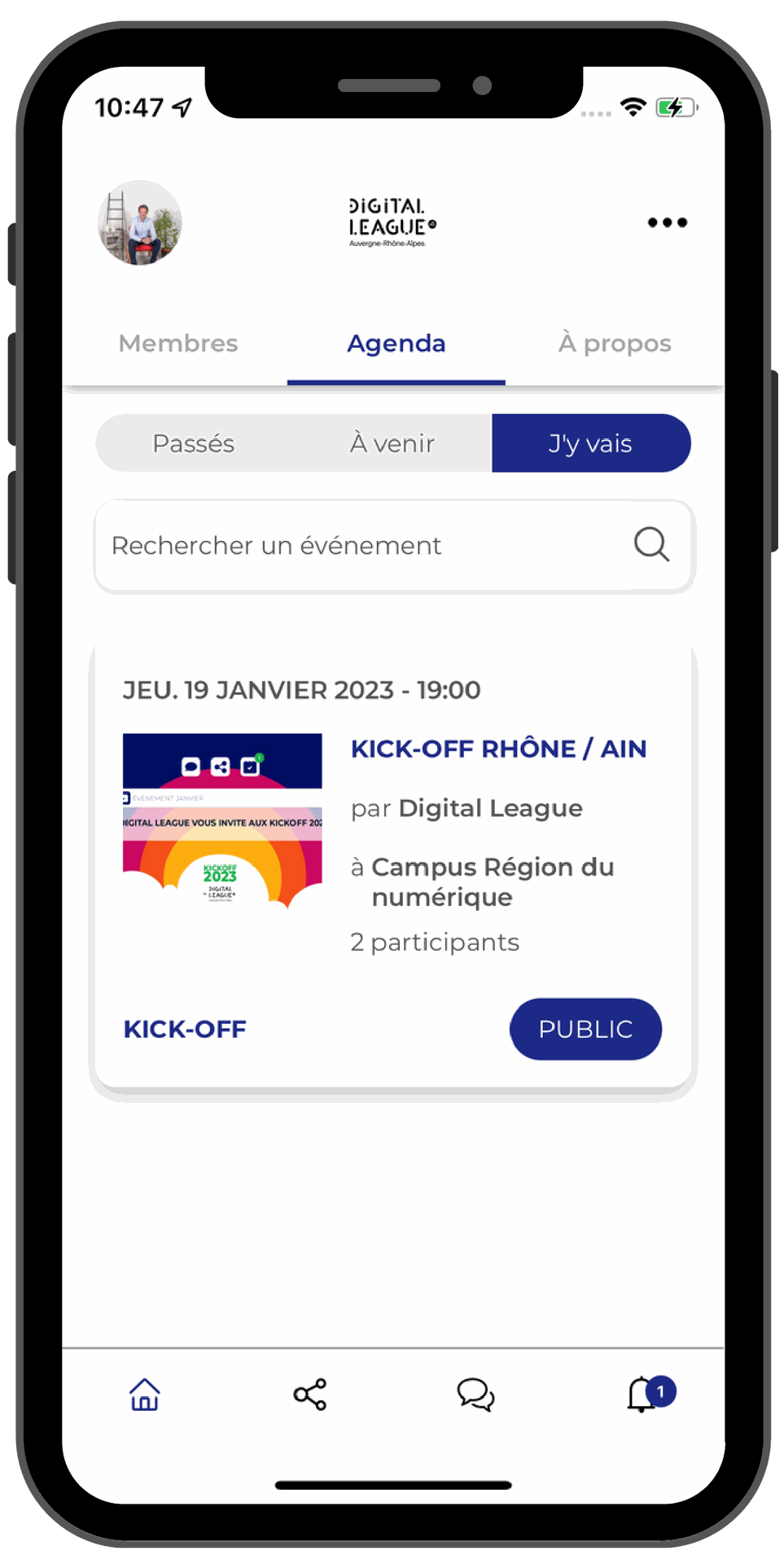Select the Agenda tab
Image resolution: width=784 pixels, height=1564 pixels.
396,344
